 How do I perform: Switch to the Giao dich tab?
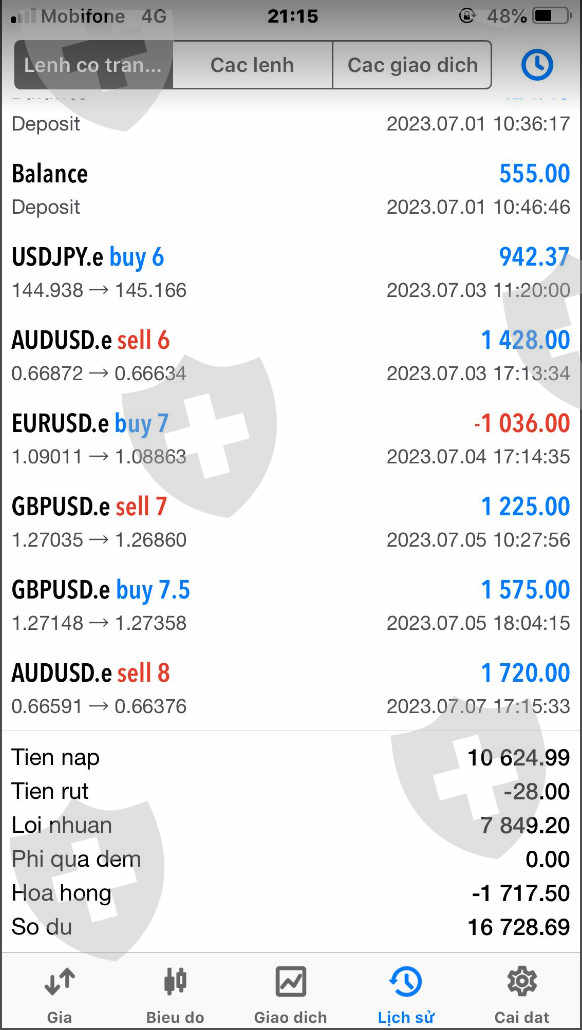pos(290,994)
